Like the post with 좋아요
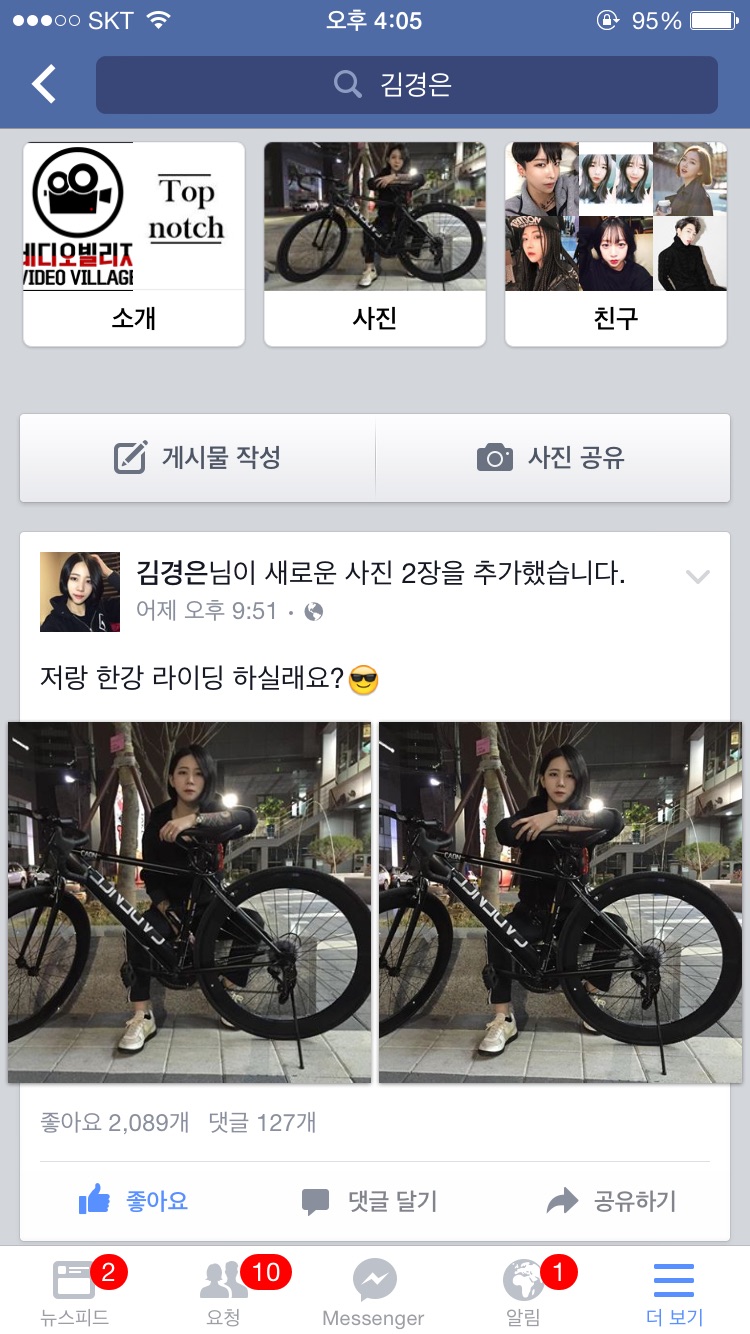The width and height of the screenshot is (750, 1334). point(134,1200)
